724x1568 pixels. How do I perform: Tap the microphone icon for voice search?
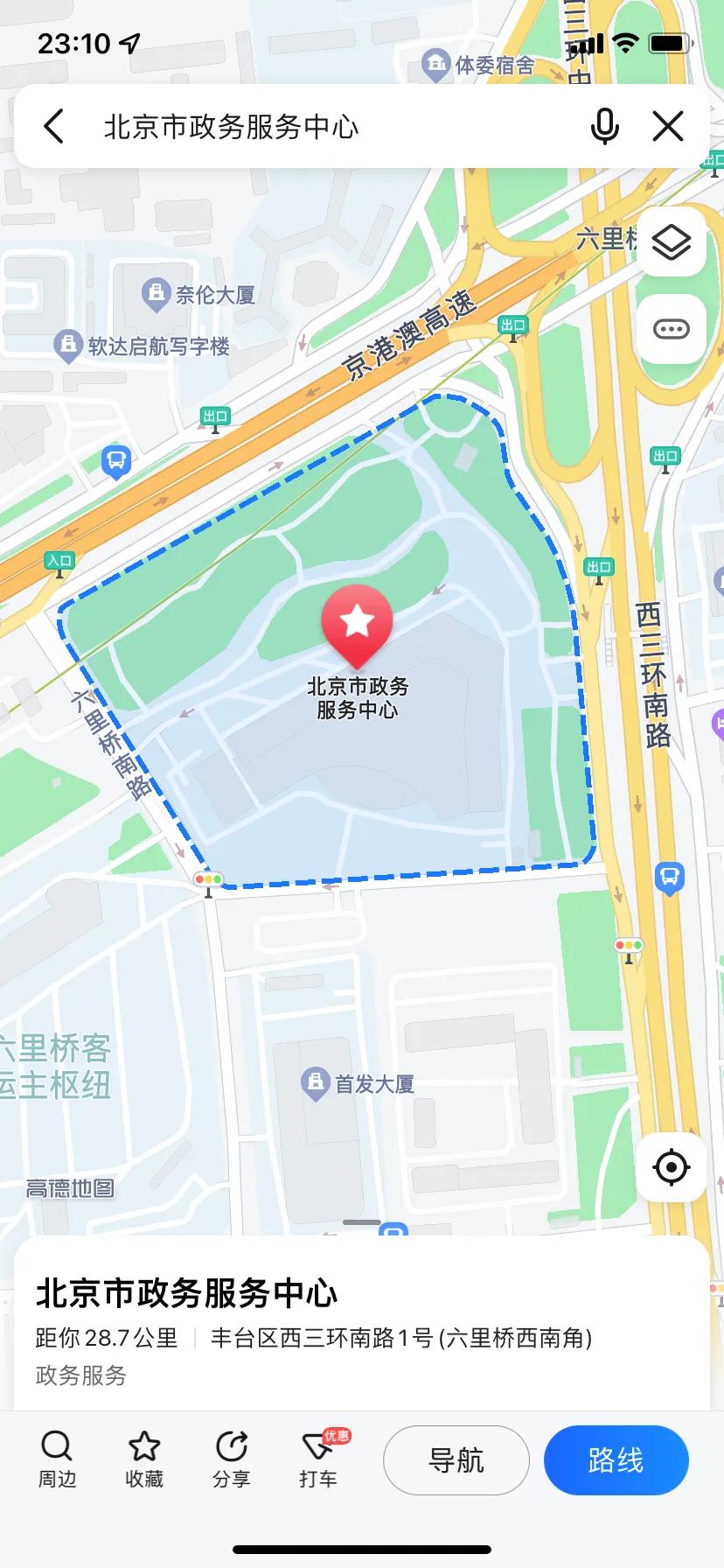[605, 126]
